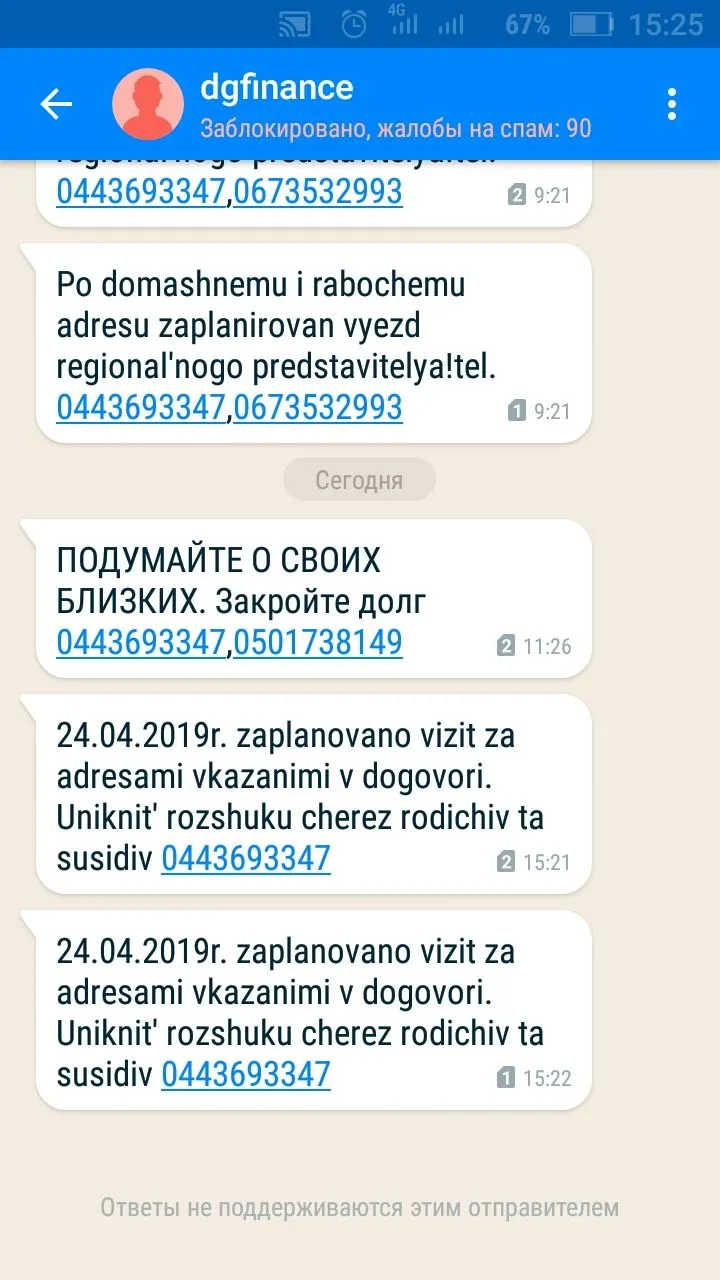720x1280 pixels.
Task: Call 0673532993 in the fully shown 9:21 message
Action: click(x=318, y=408)
